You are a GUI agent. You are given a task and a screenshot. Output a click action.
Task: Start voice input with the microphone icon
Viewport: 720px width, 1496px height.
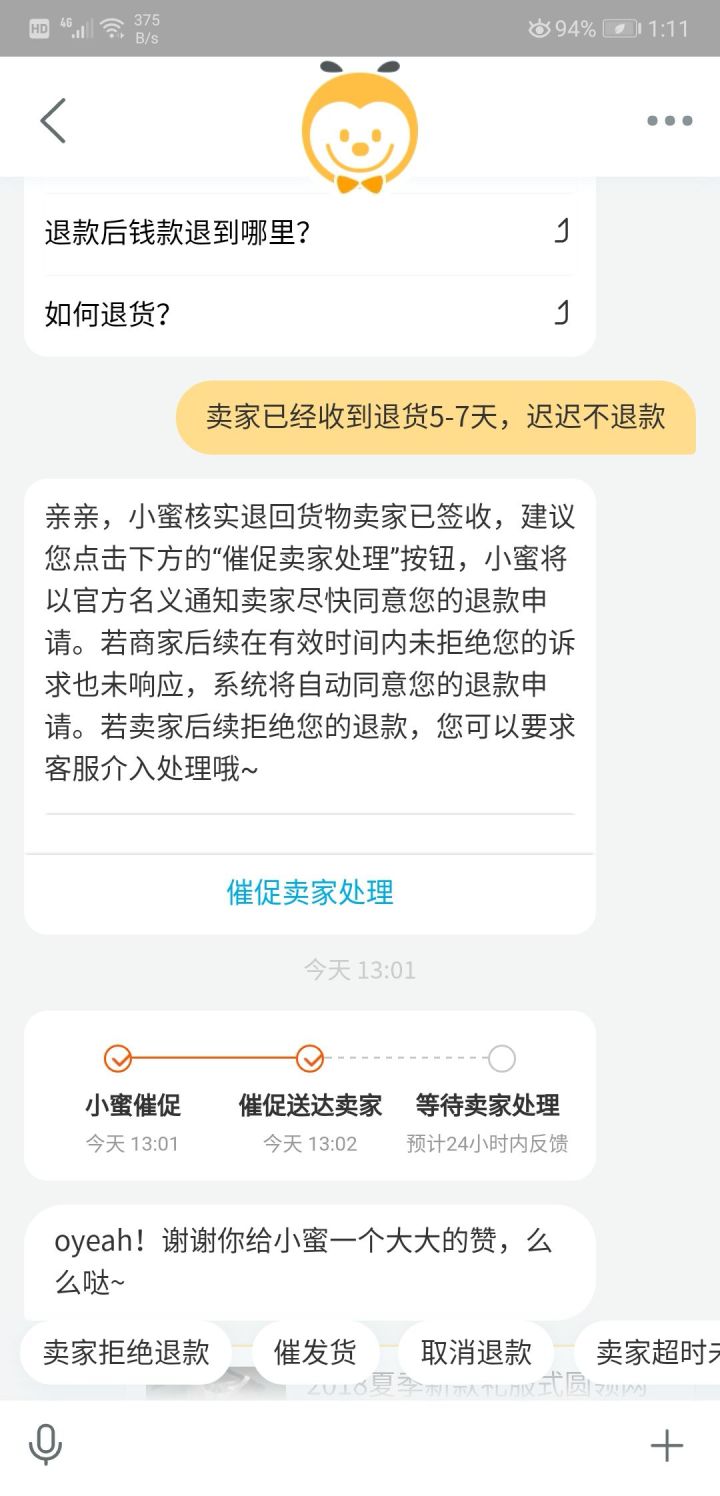point(45,1445)
